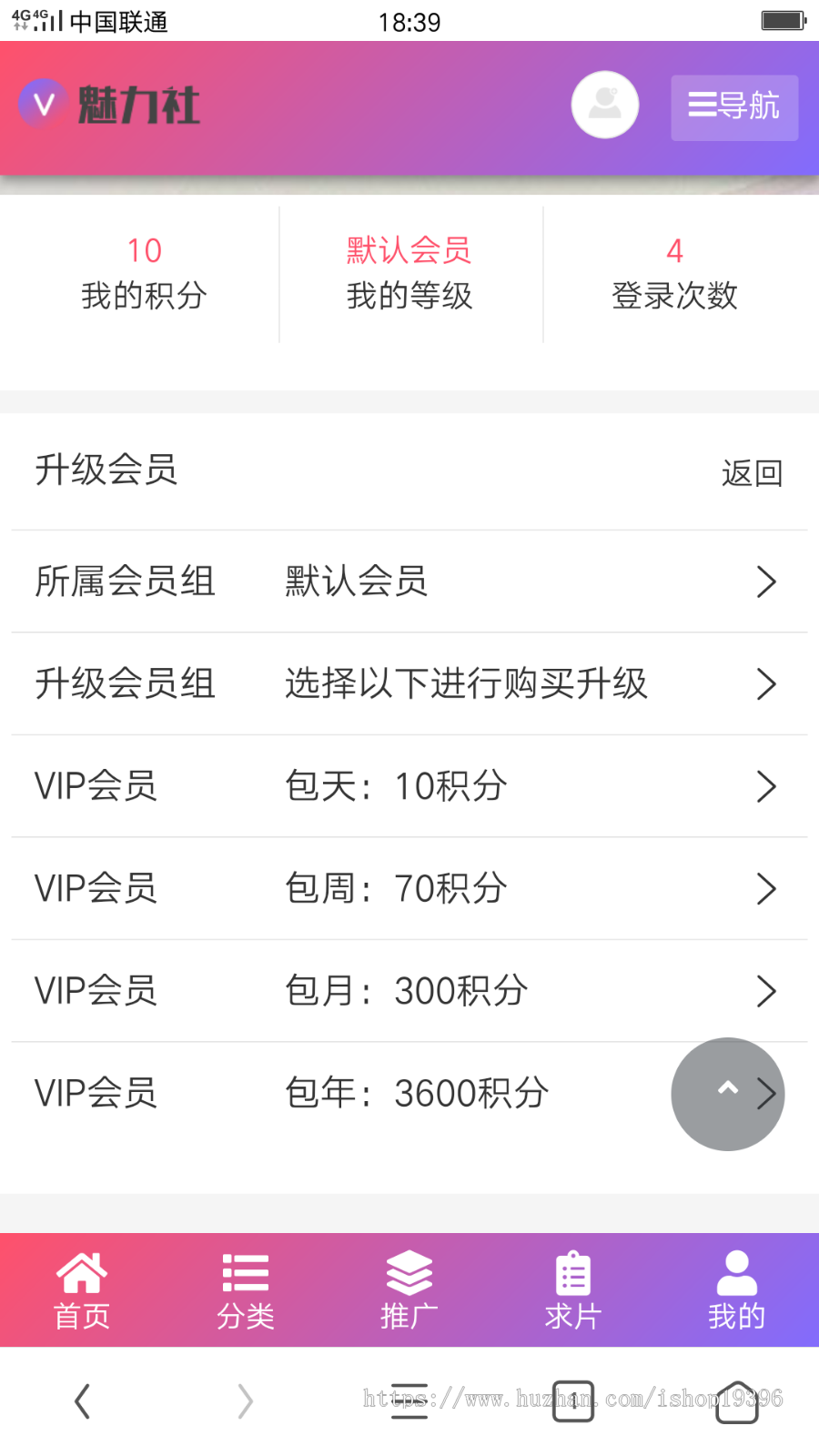
Task: Select the 登录次数 statistics section
Action: click(x=674, y=273)
